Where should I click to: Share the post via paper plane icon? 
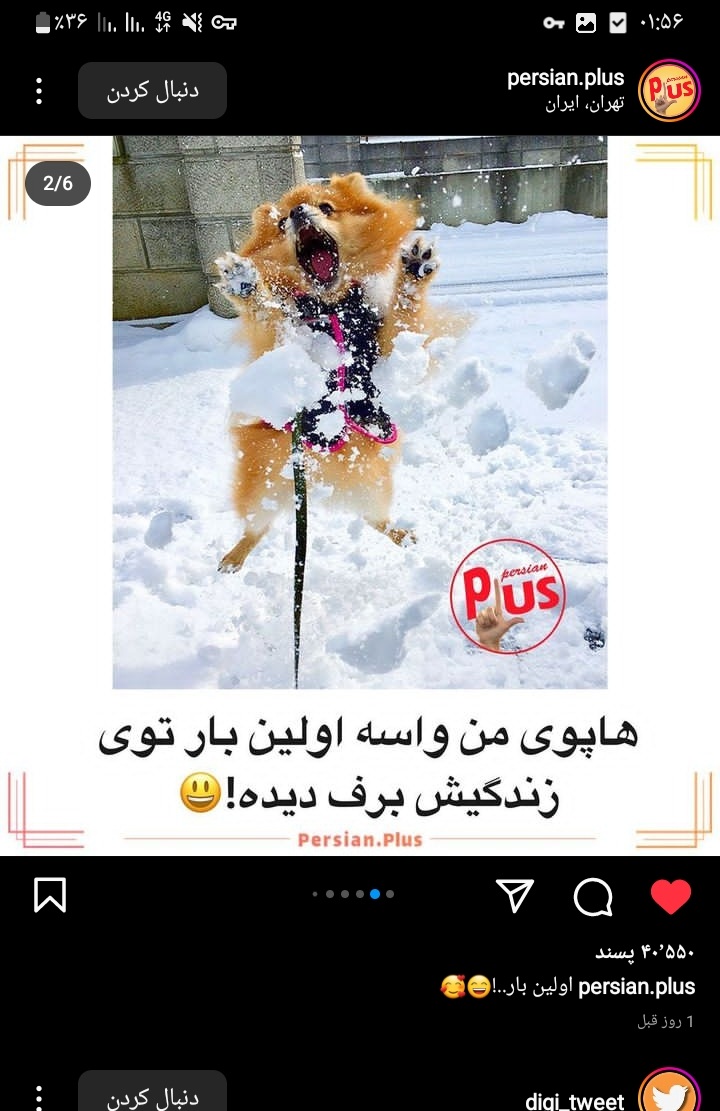tap(515, 896)
